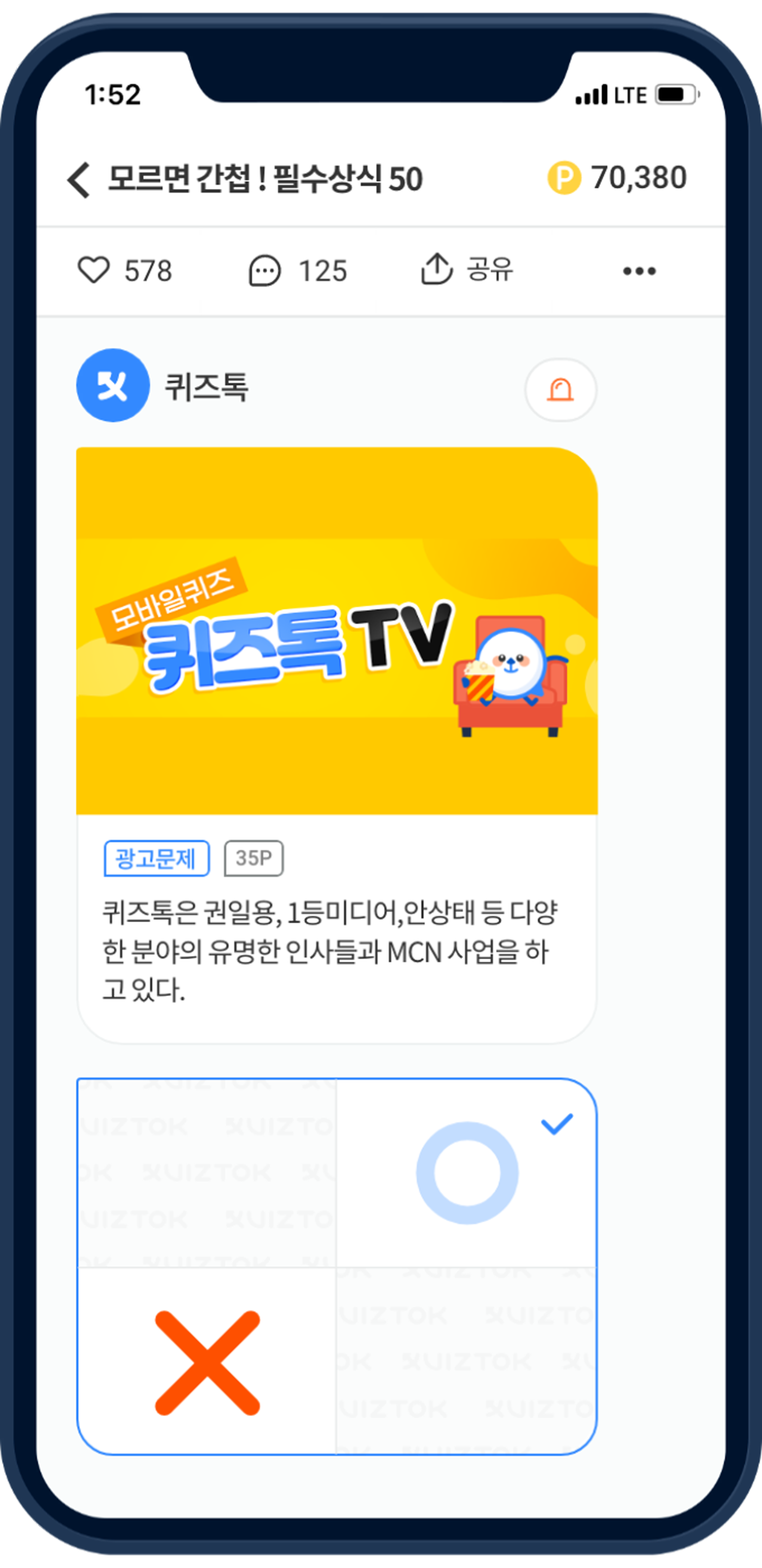The image size is (762, 1568).
Task: Choose the O answer
Action: pyautogui.click(x=467, y=1172)
